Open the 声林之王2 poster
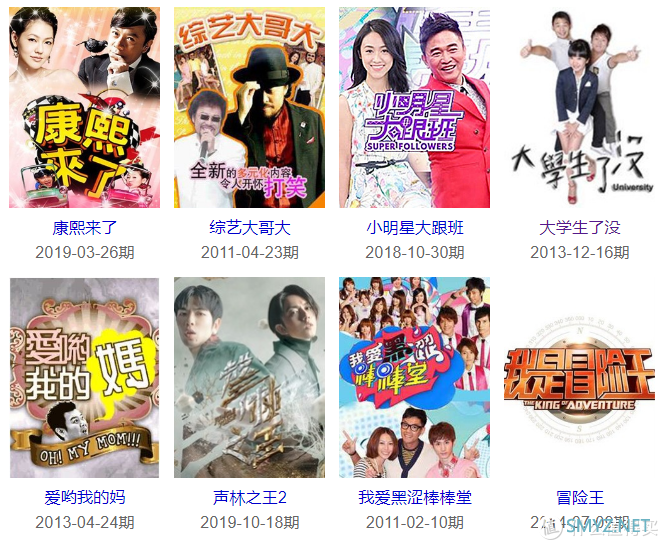The height and width of the screenshot is (545, 663). click(249, 377)
